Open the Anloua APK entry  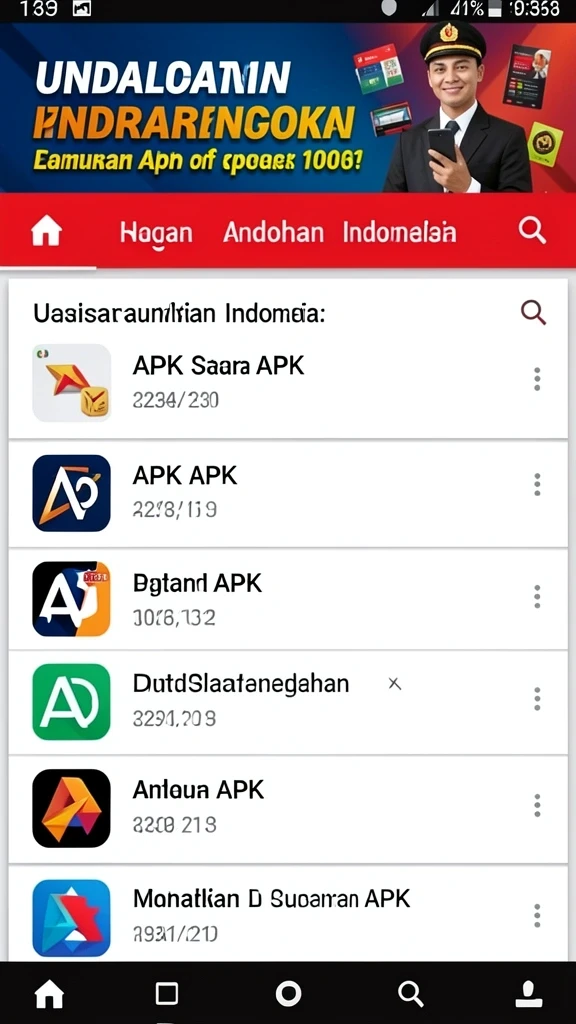[x=288, y=808]
